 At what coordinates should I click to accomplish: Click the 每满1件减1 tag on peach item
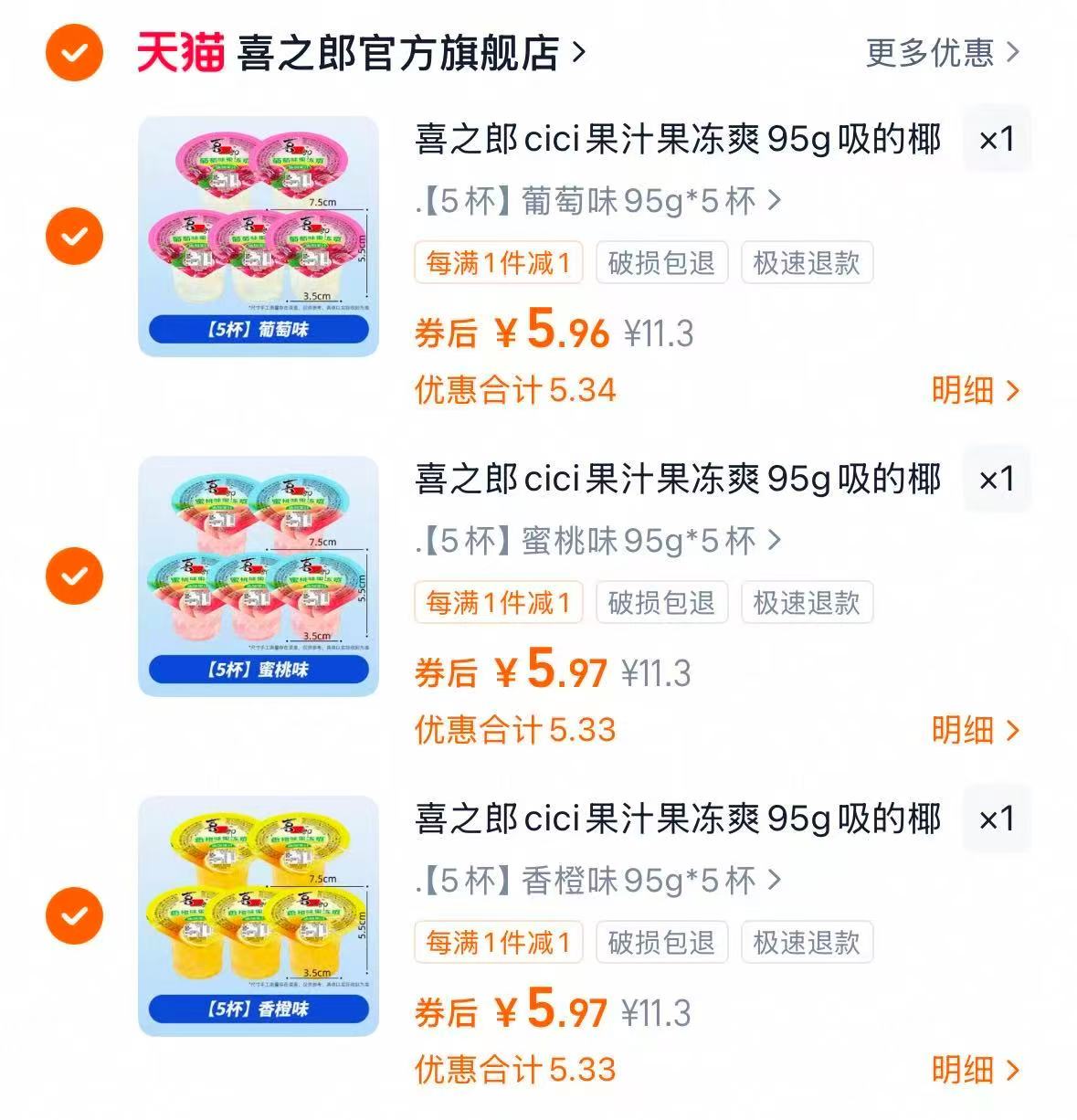click(498, 602)
